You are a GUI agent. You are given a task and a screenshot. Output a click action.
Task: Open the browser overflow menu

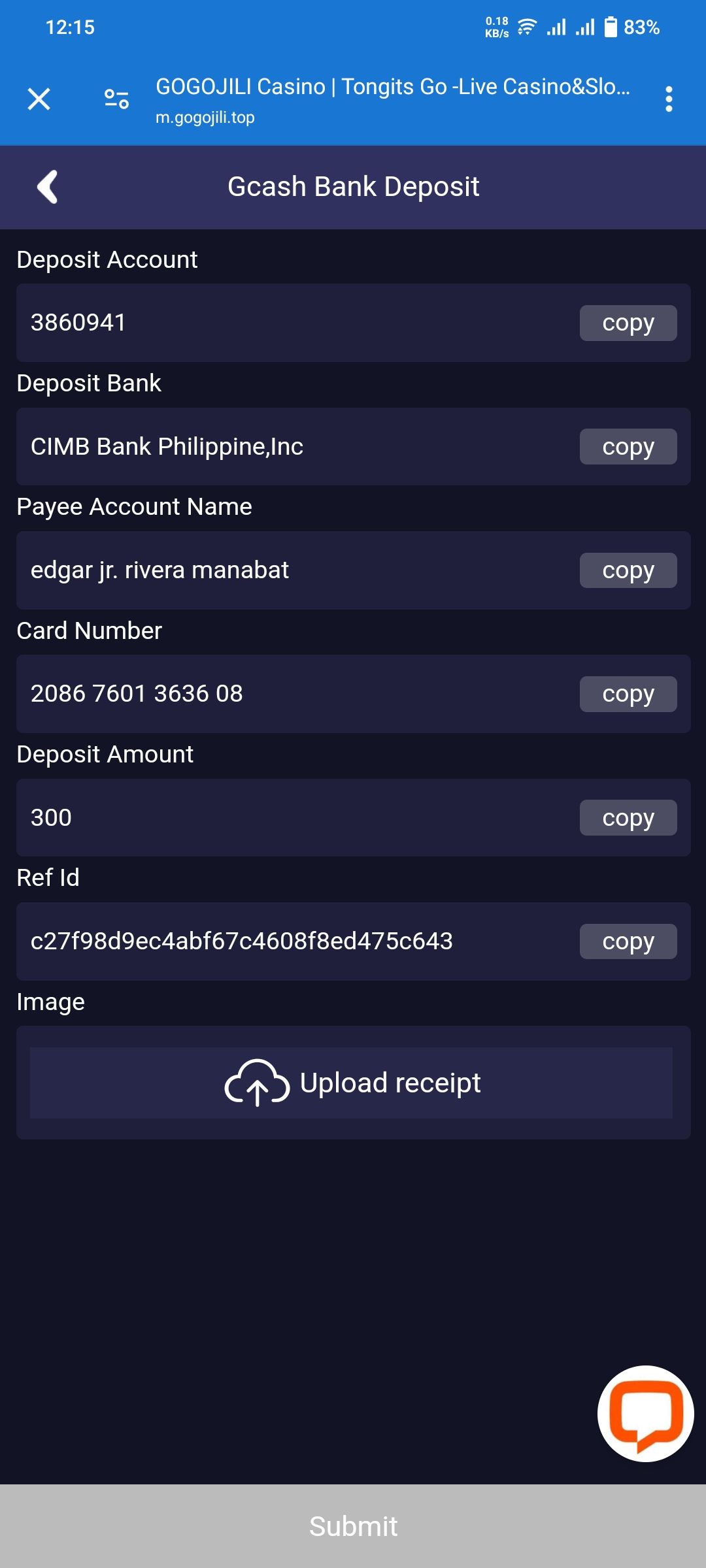click(x=669, y=99)
